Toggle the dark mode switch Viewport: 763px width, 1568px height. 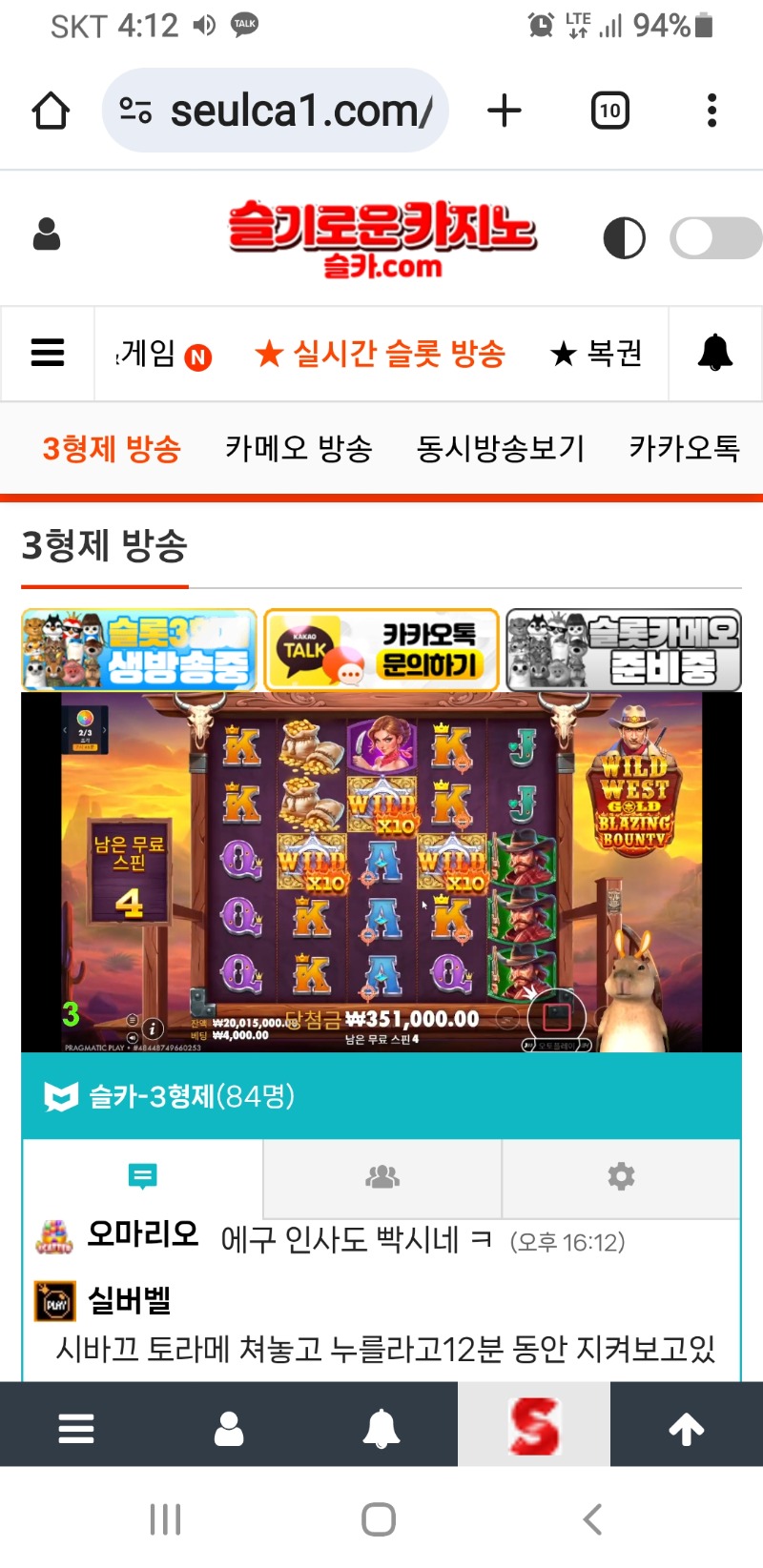(714, 238)
